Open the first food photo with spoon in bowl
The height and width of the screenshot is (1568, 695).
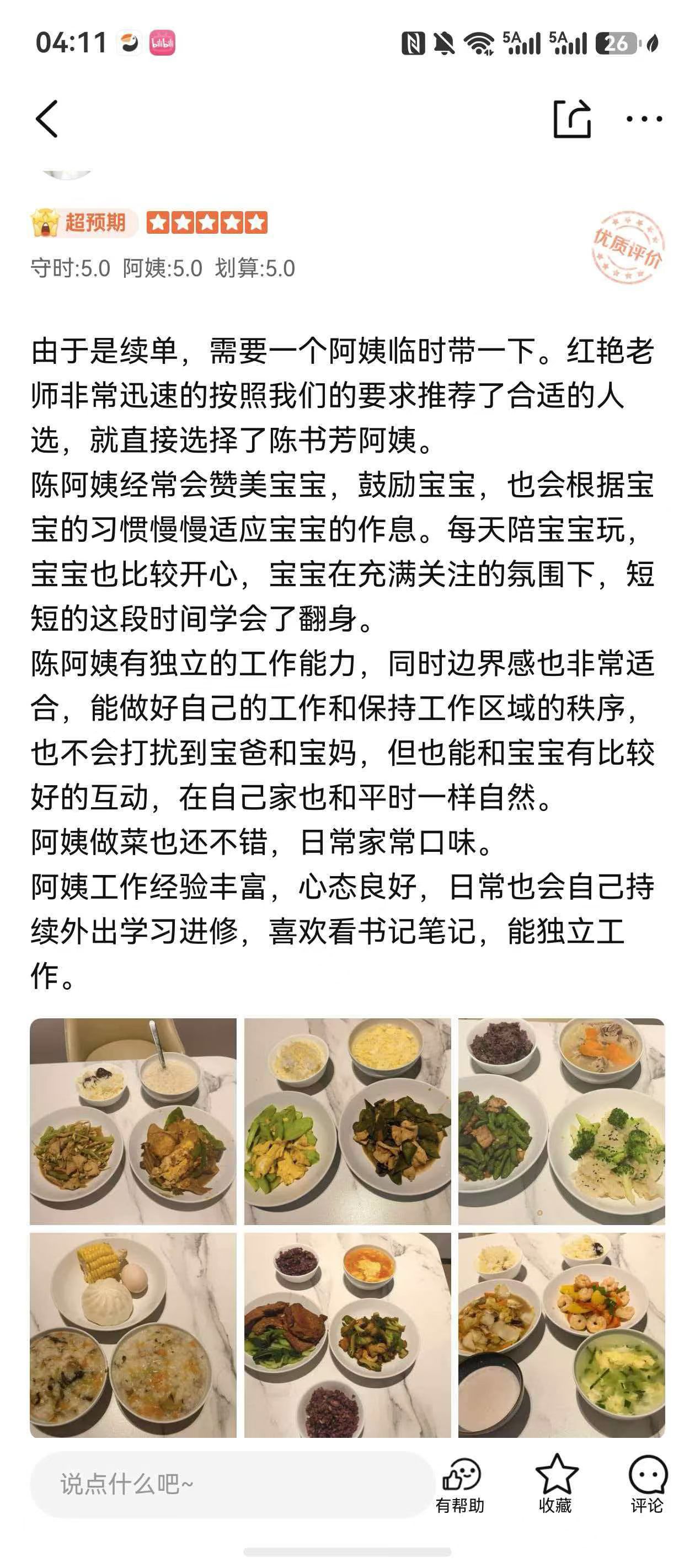(x=133, y=1121)
